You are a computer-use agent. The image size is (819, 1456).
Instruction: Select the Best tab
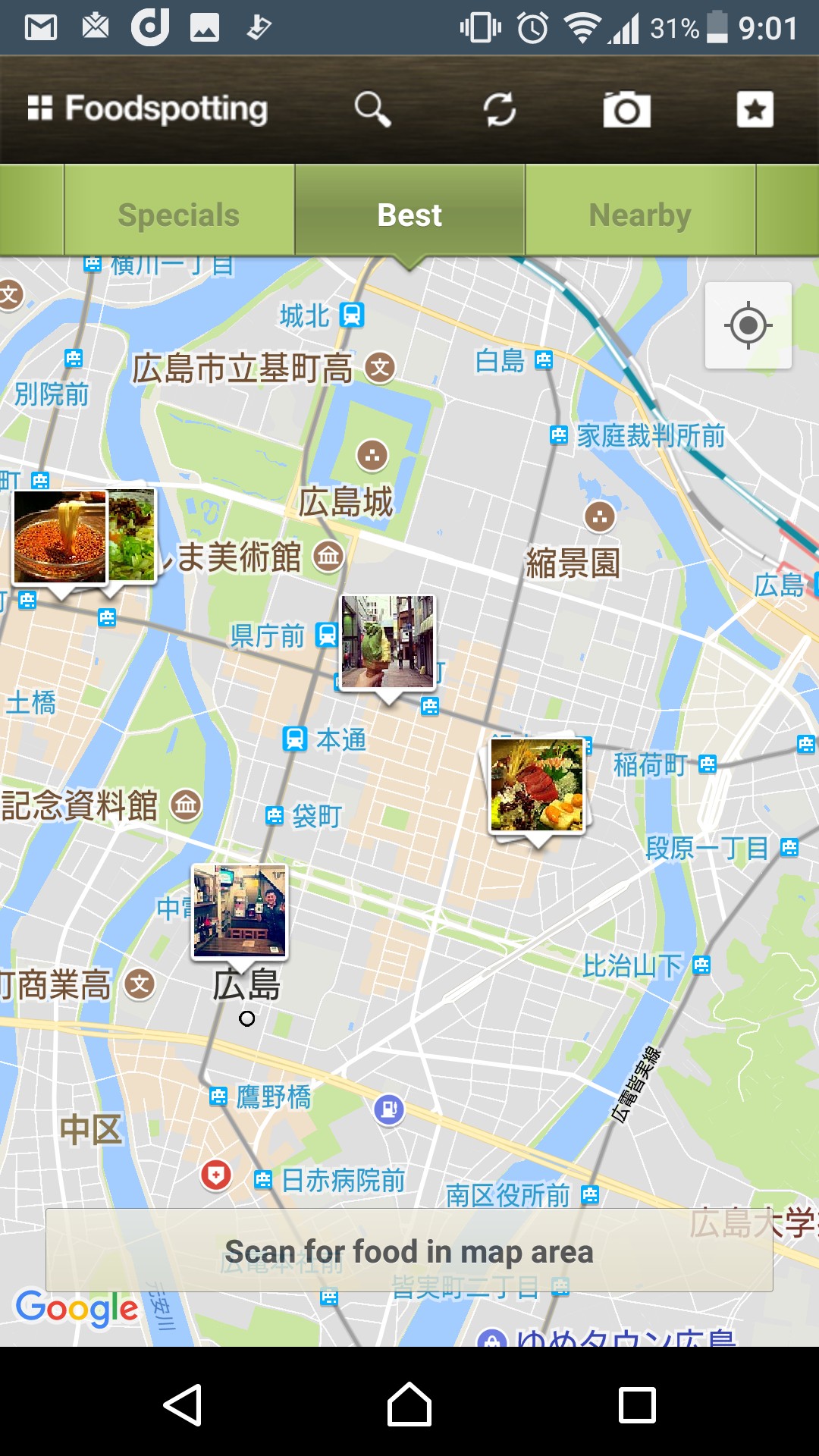click(x=409, y=215)
